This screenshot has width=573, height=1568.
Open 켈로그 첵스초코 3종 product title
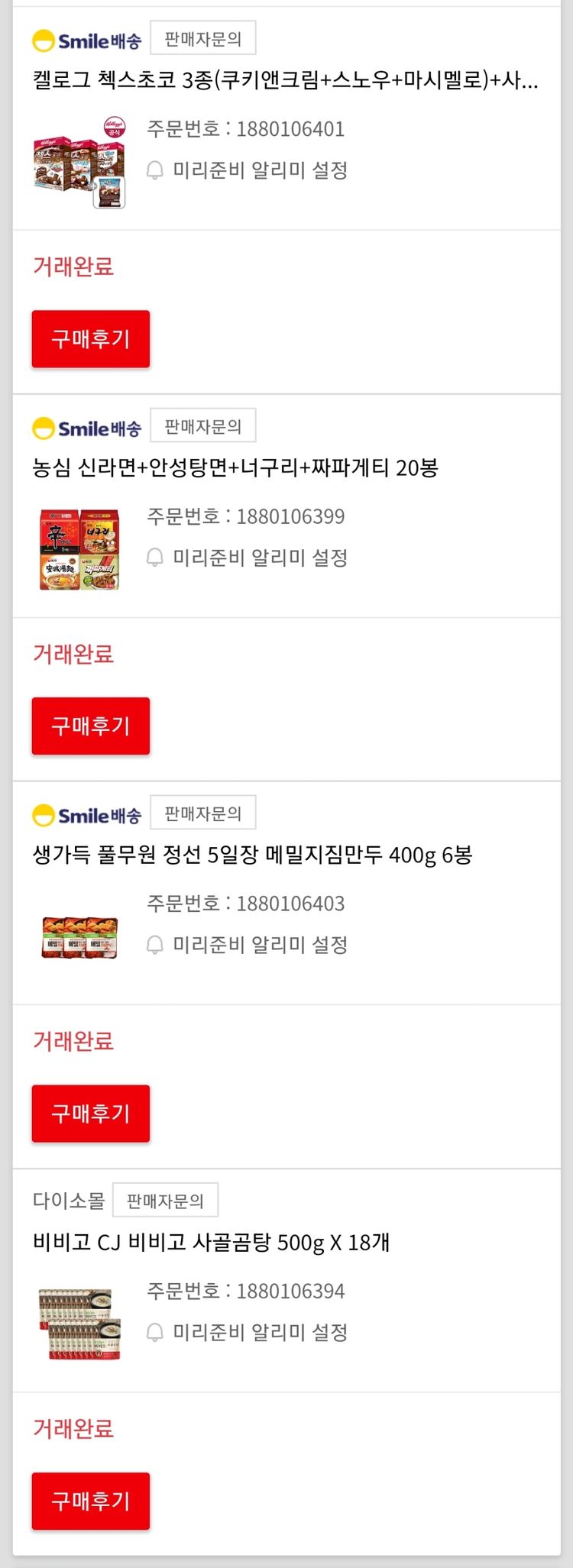(x=285, y=80)
